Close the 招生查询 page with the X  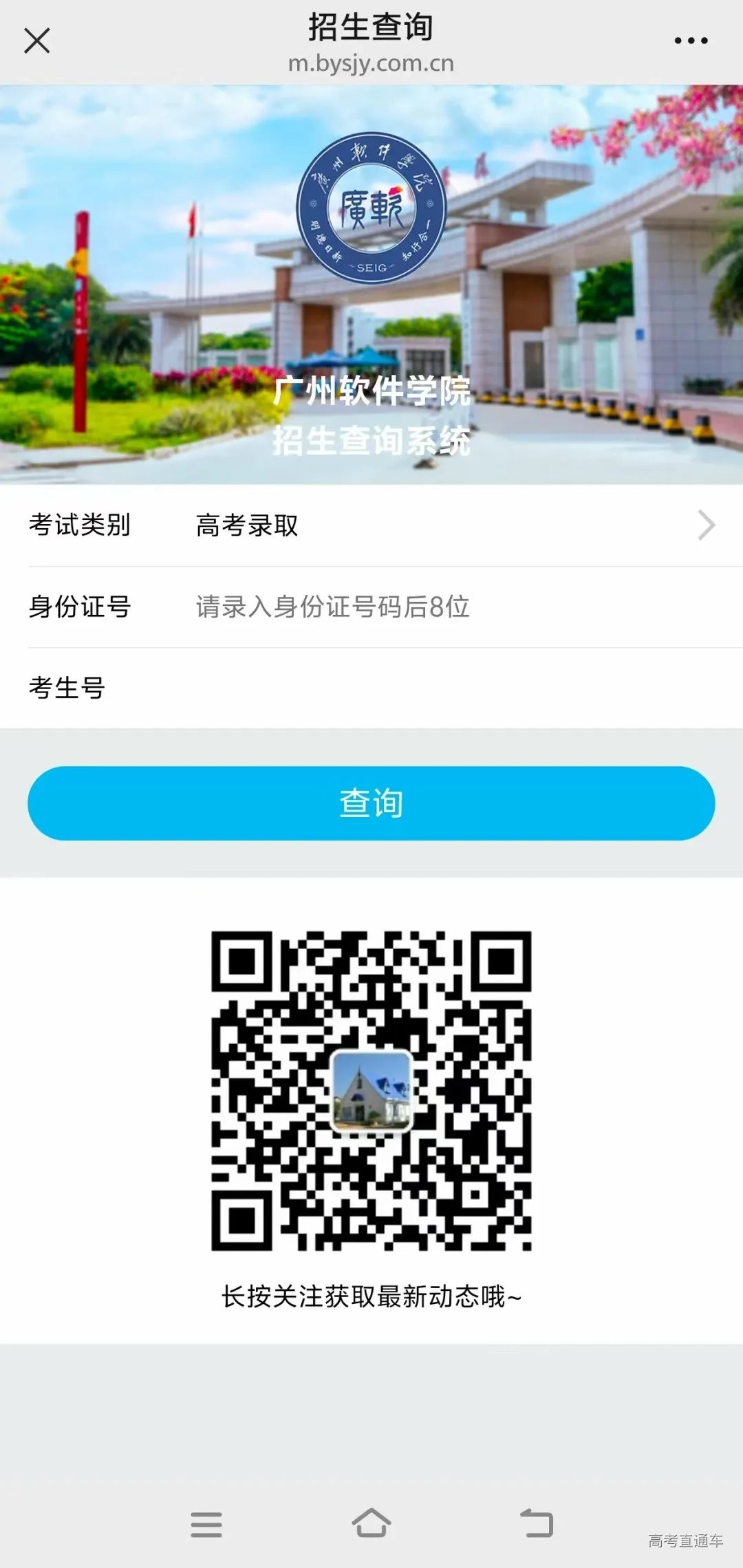(x=38, y=39)
